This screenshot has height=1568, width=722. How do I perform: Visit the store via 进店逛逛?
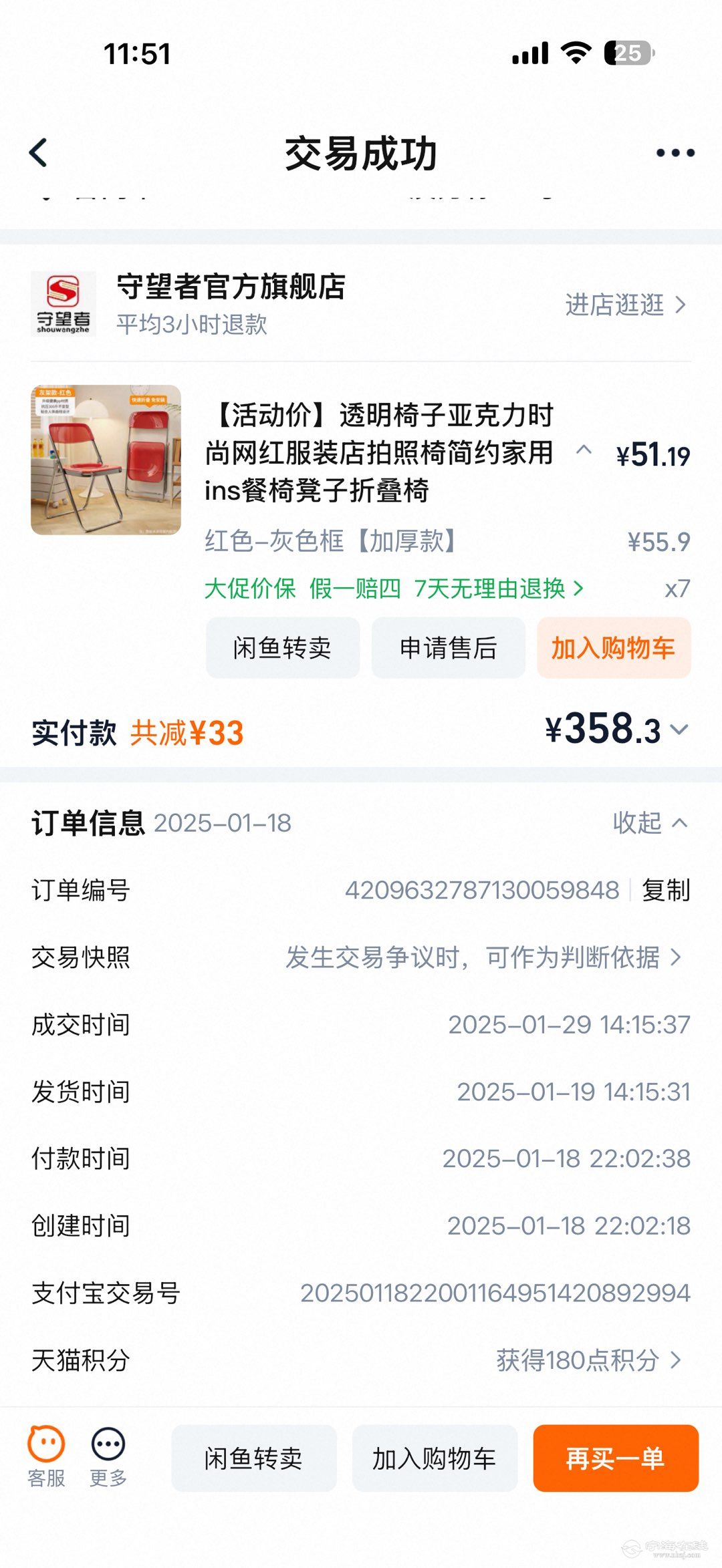[625, 305]
